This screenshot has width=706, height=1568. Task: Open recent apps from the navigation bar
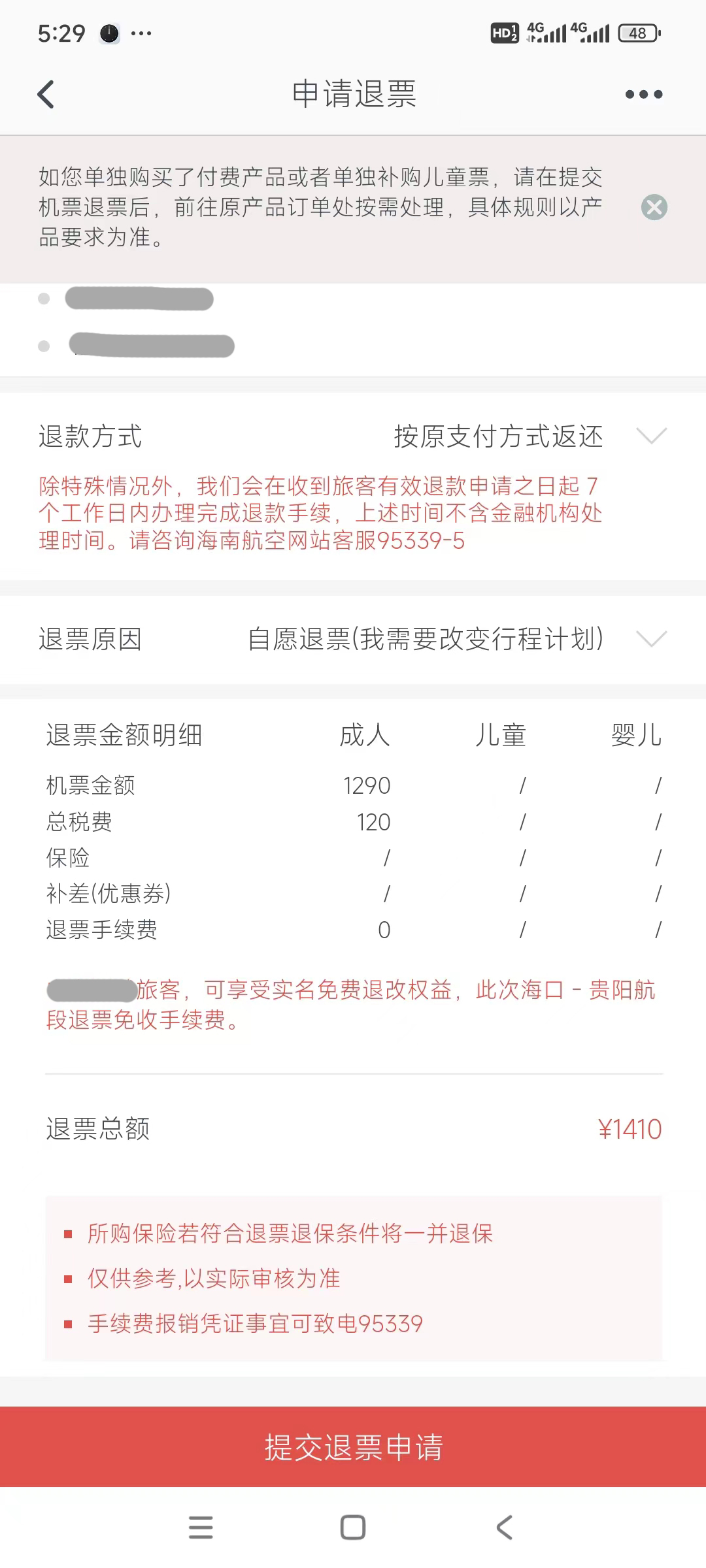point(201,1527)
